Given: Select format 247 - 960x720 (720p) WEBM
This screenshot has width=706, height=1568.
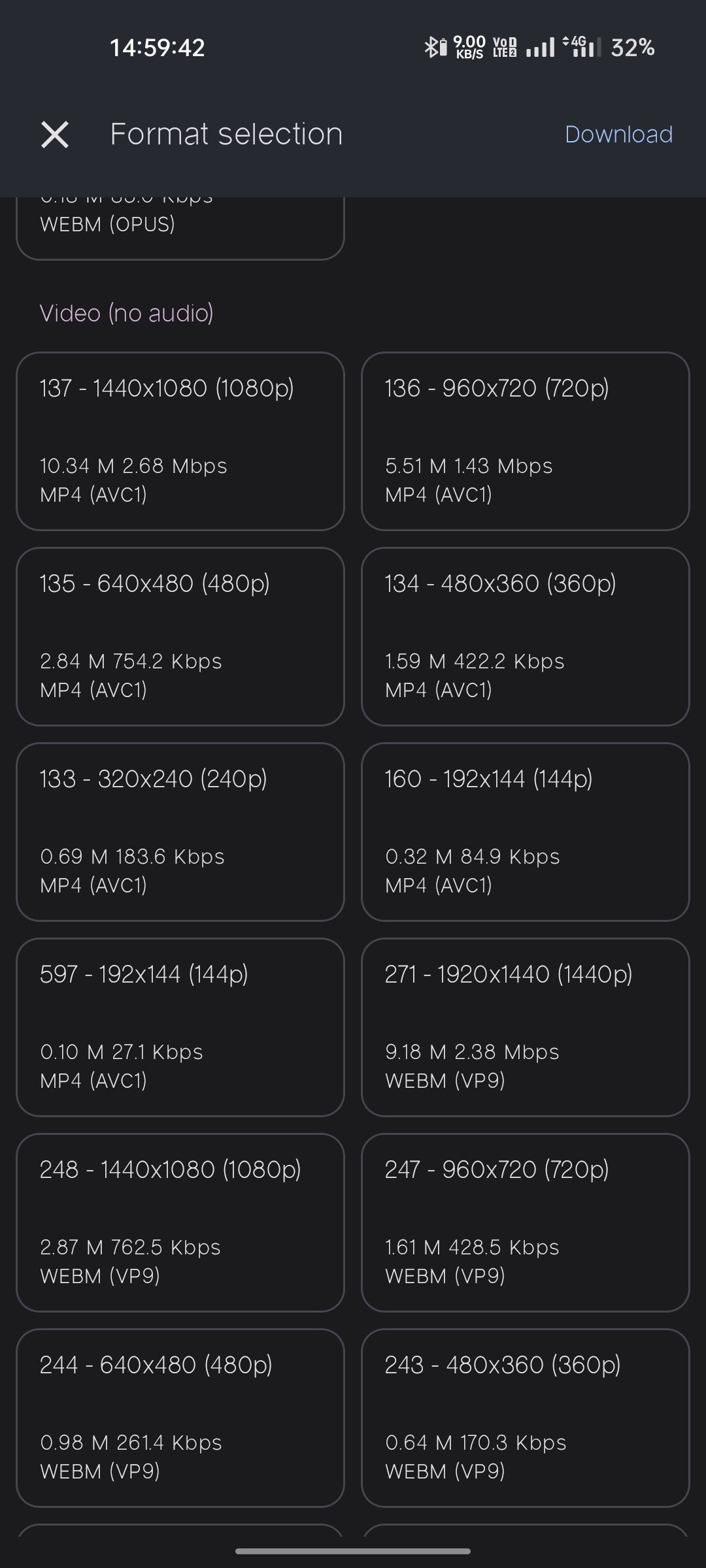Looking at the screenshot, I should (525, 1222).
